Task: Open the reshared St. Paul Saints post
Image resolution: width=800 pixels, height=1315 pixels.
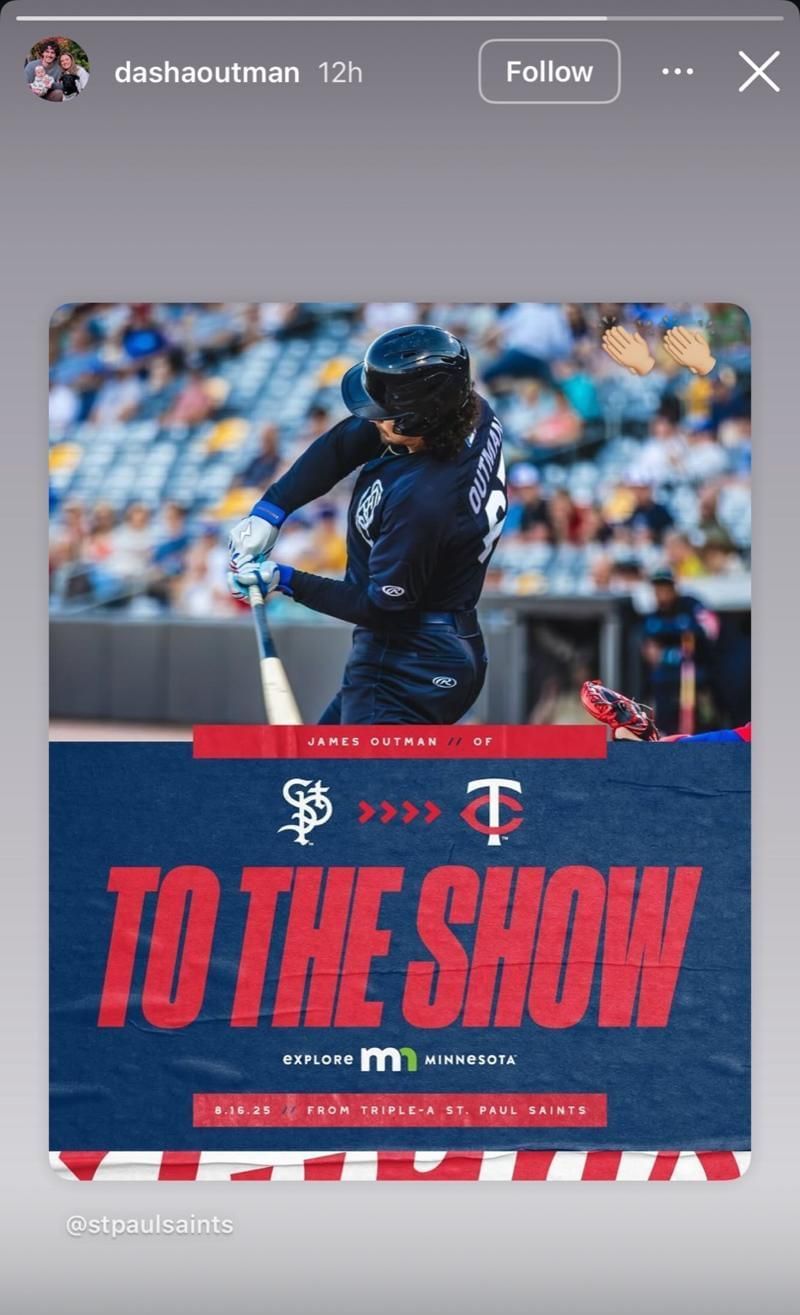Action: click(400, 740)
